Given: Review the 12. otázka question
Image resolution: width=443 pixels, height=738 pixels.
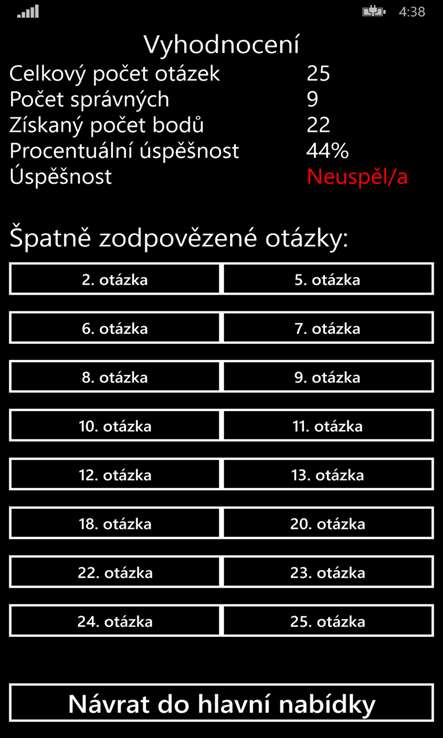Looking at the screenshot, I should [x=114, y=475].
